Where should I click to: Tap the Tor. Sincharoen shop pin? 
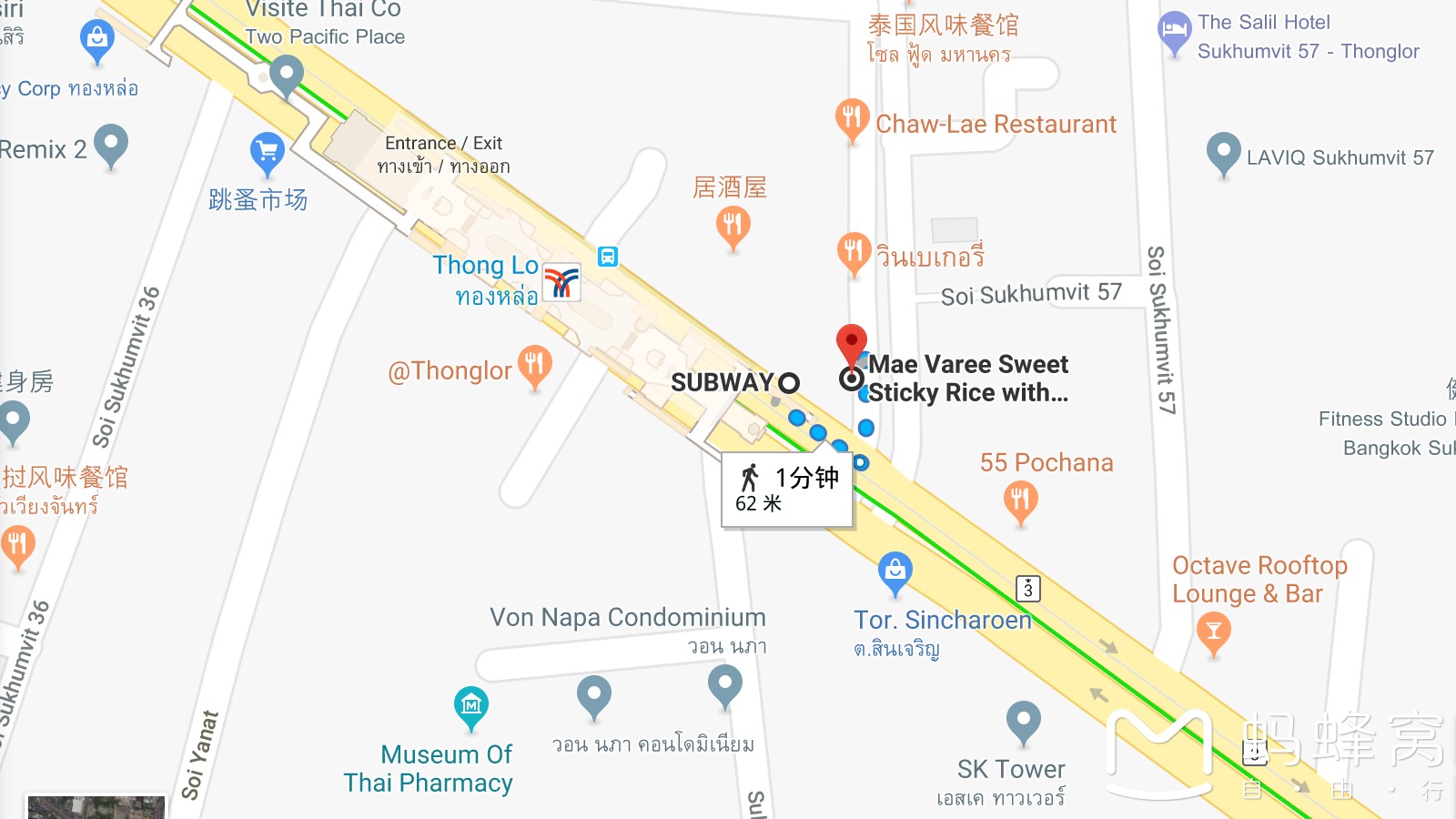pyautogui.click(x=895, y=571)
